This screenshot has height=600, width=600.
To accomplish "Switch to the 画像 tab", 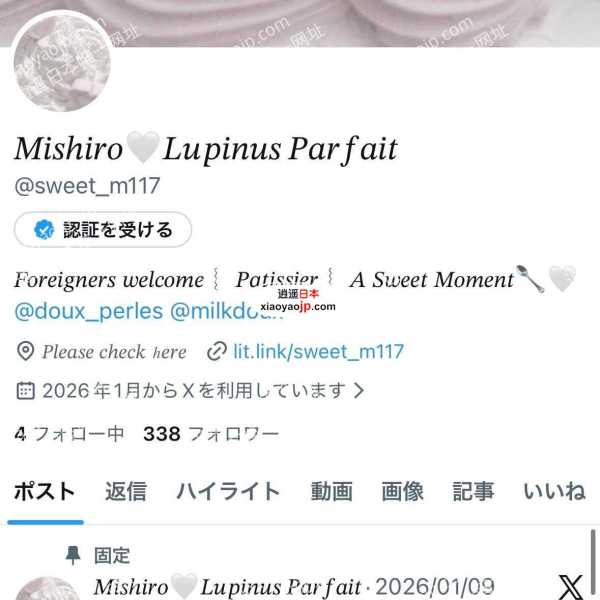I will [x=402, y=491].
